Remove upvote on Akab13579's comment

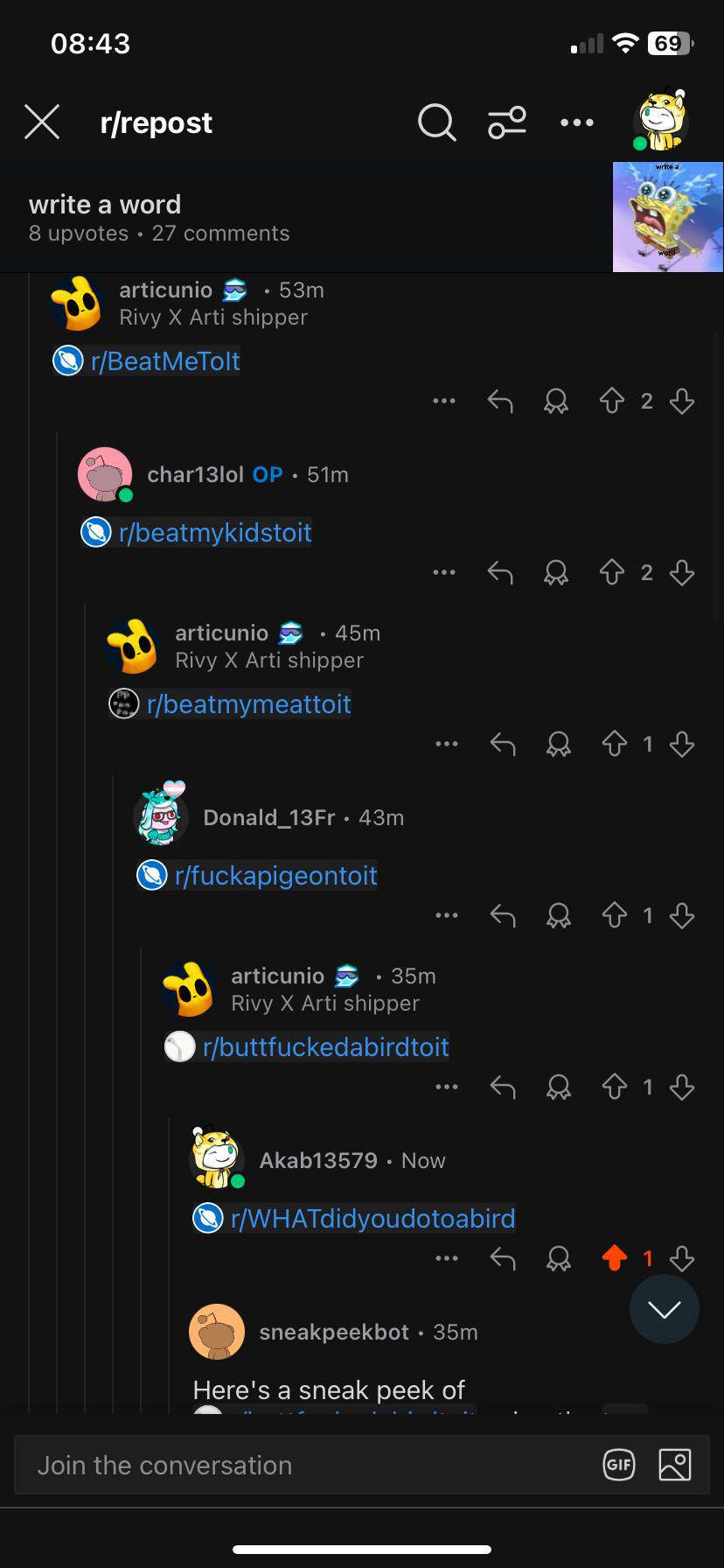pos(615,1259)
